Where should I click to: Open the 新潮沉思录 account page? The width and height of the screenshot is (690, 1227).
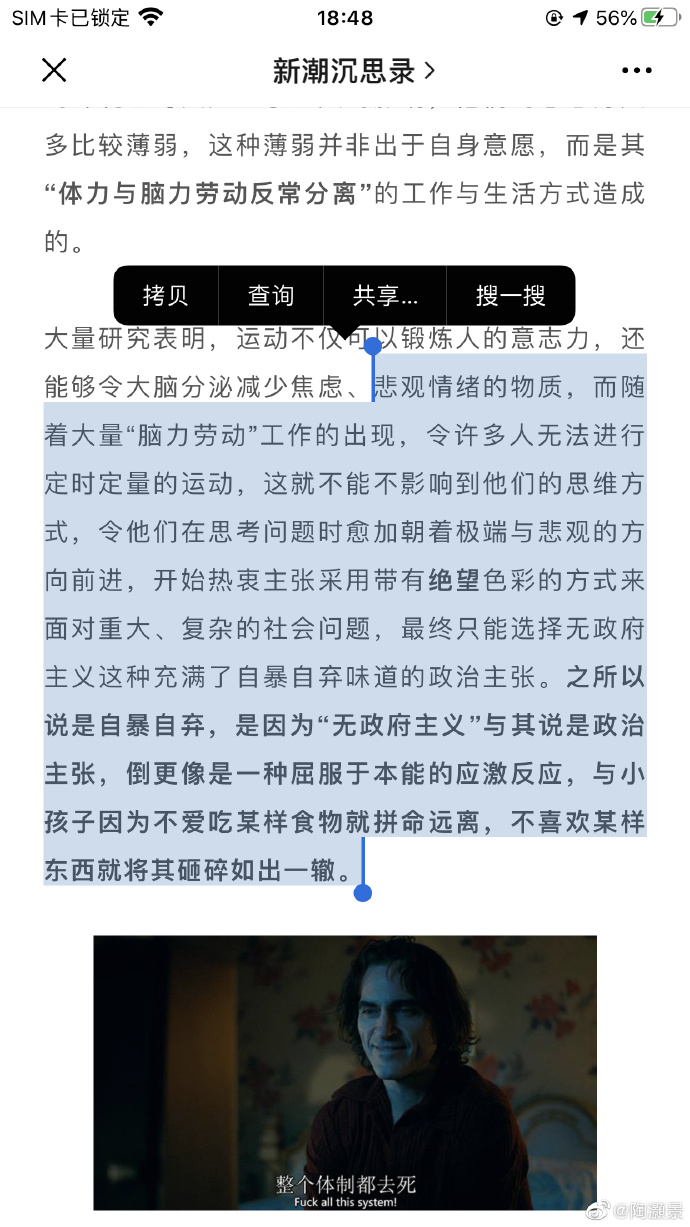(x=353, y=71)
